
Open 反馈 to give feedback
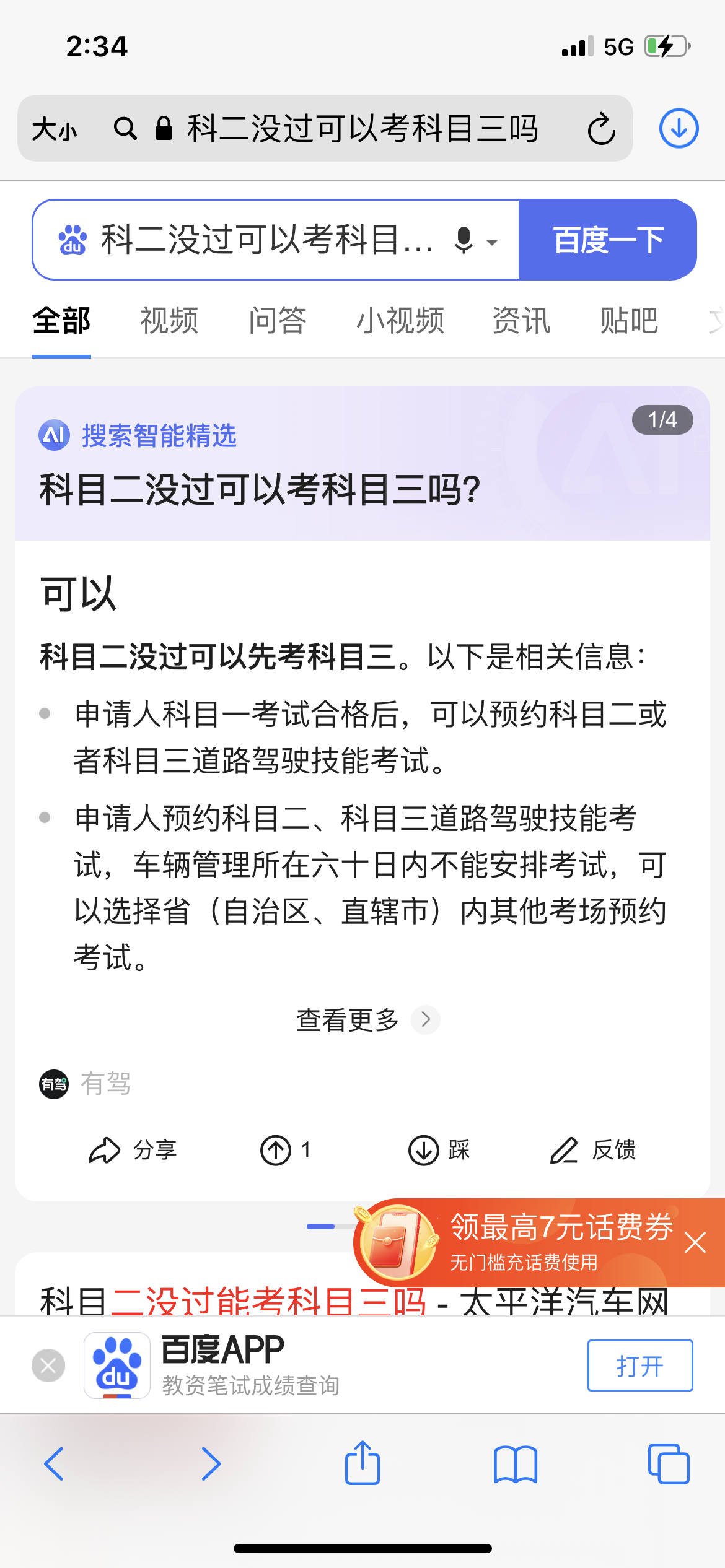(593, 1150)
